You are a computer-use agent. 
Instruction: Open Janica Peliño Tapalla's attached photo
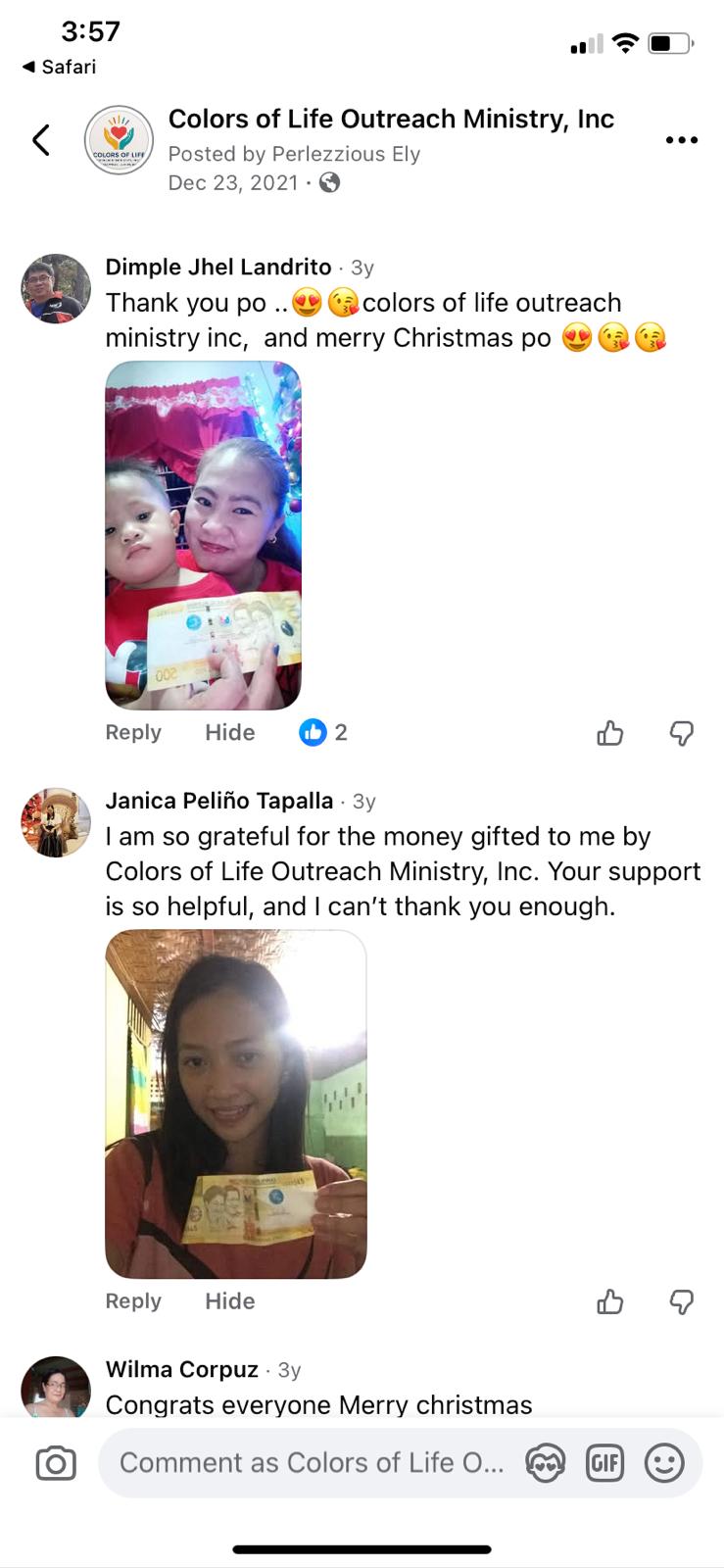click(235, 1103)
